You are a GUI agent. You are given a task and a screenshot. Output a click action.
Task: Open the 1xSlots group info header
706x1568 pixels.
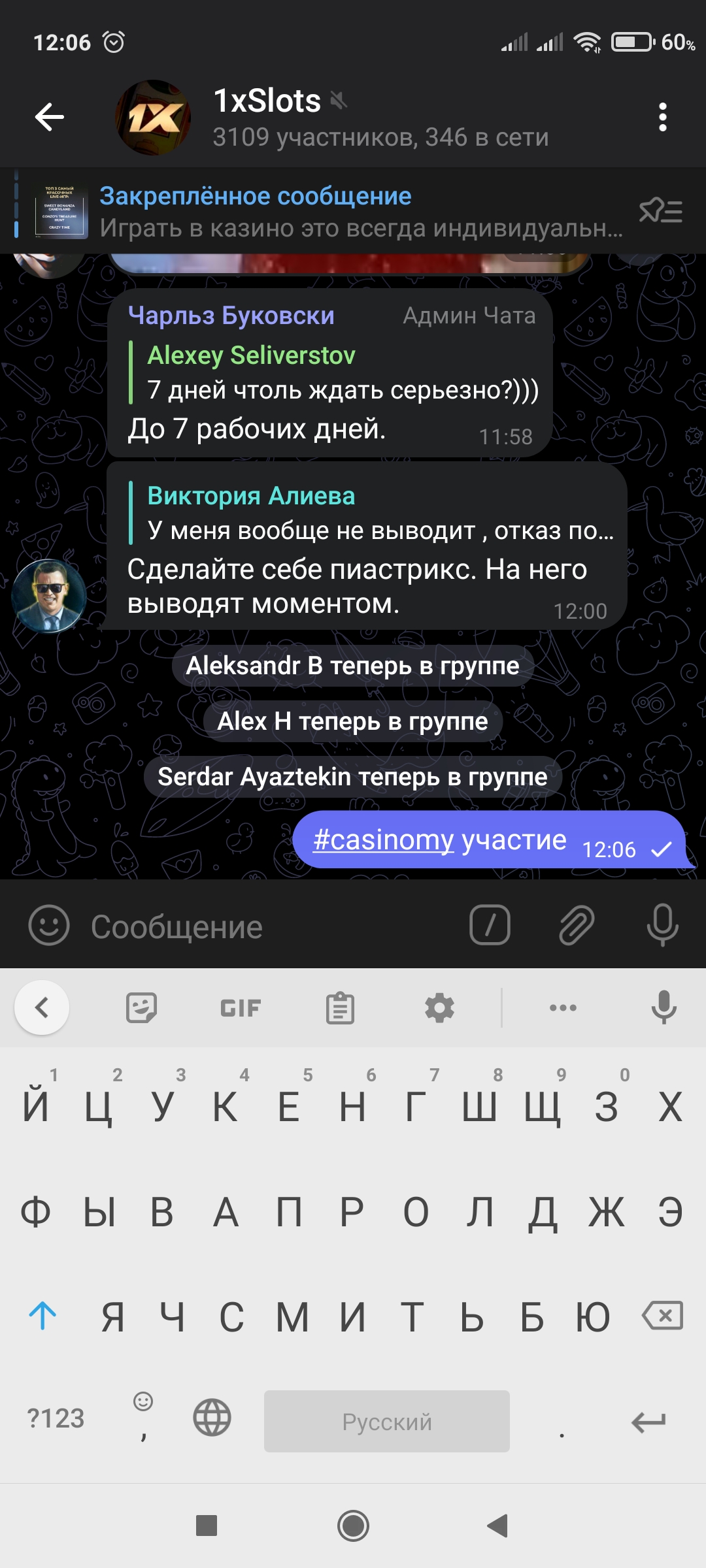[x=379, y=118]
